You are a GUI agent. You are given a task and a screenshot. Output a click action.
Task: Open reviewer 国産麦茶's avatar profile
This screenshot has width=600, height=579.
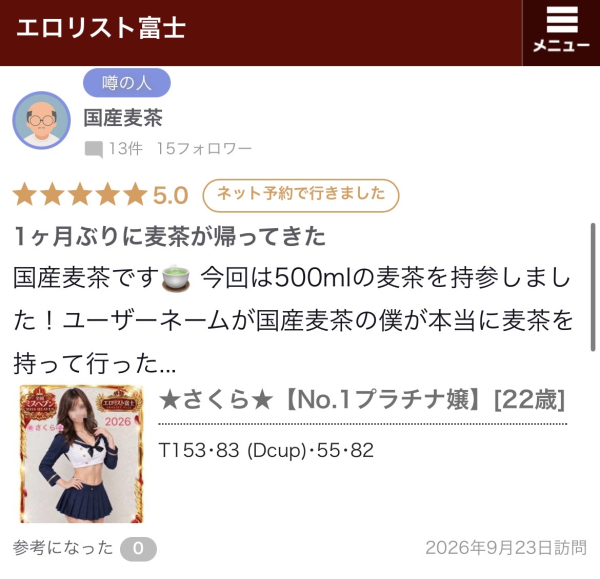click(41, 120)
